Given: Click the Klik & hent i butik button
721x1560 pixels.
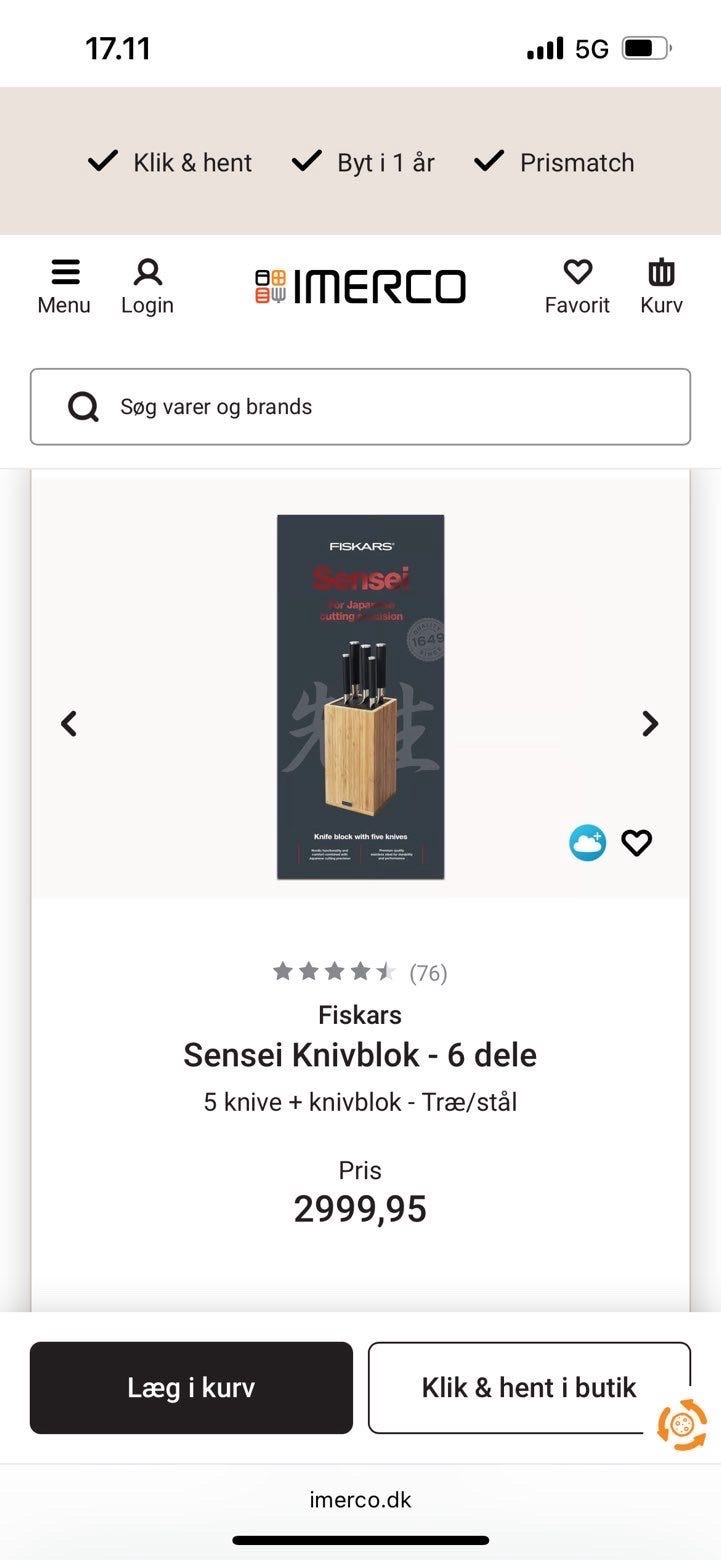Looking at the screenshot, I should 529,1387.
